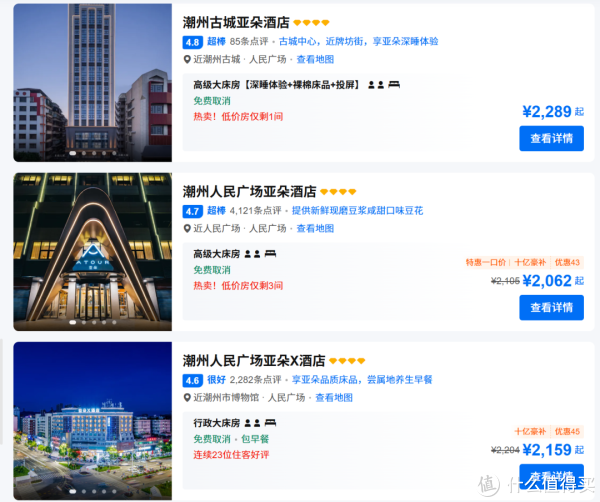This screenshot has width=600, height=502.
Task: Tap 查看详情 for 潮州人民广场亚朵酒店
Action: coord(551,307)
